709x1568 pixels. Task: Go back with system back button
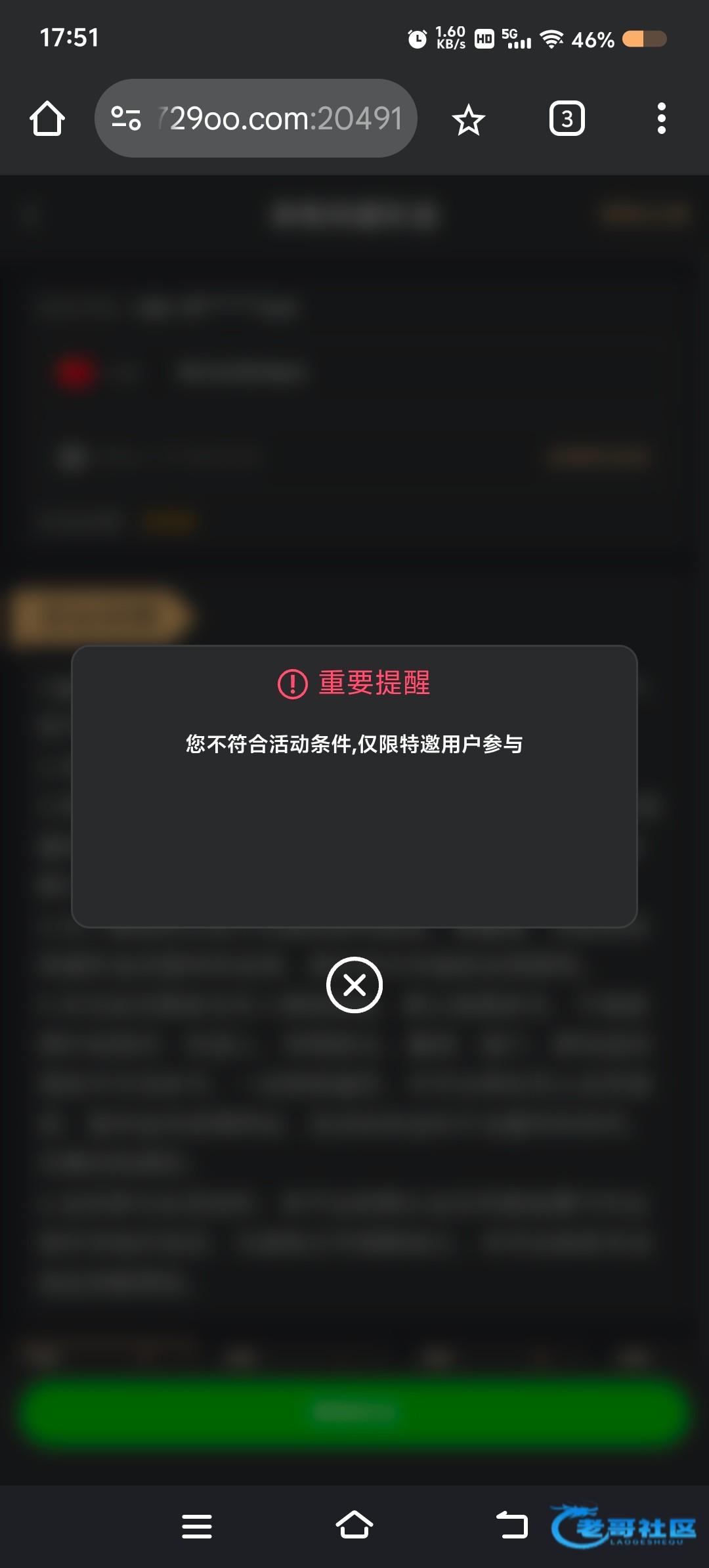(512, 1525)
